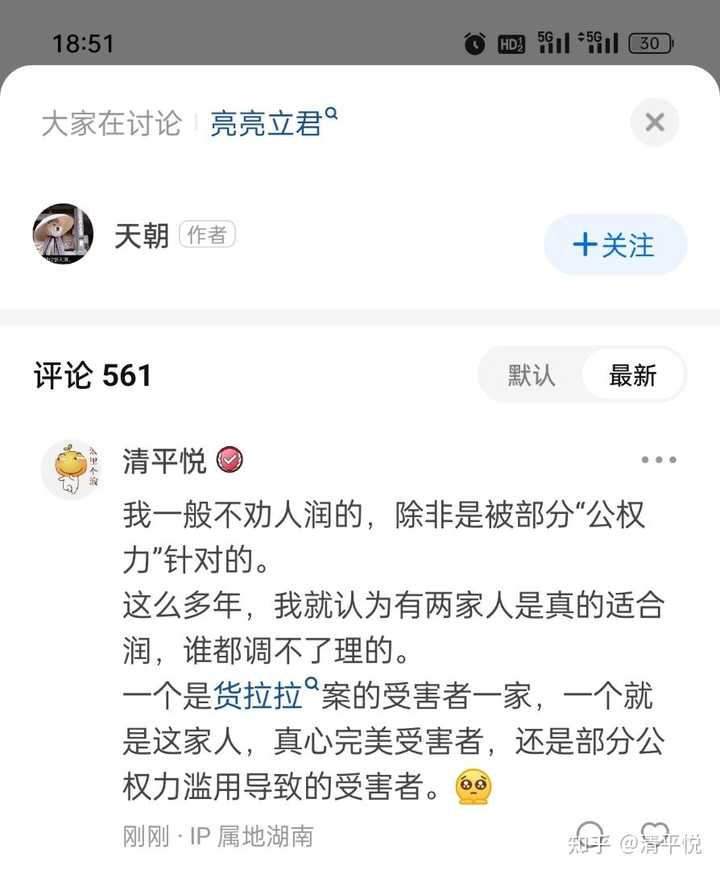View 清平悦's profile avatar
Screen dimensions: 720x874
(70, 469)
